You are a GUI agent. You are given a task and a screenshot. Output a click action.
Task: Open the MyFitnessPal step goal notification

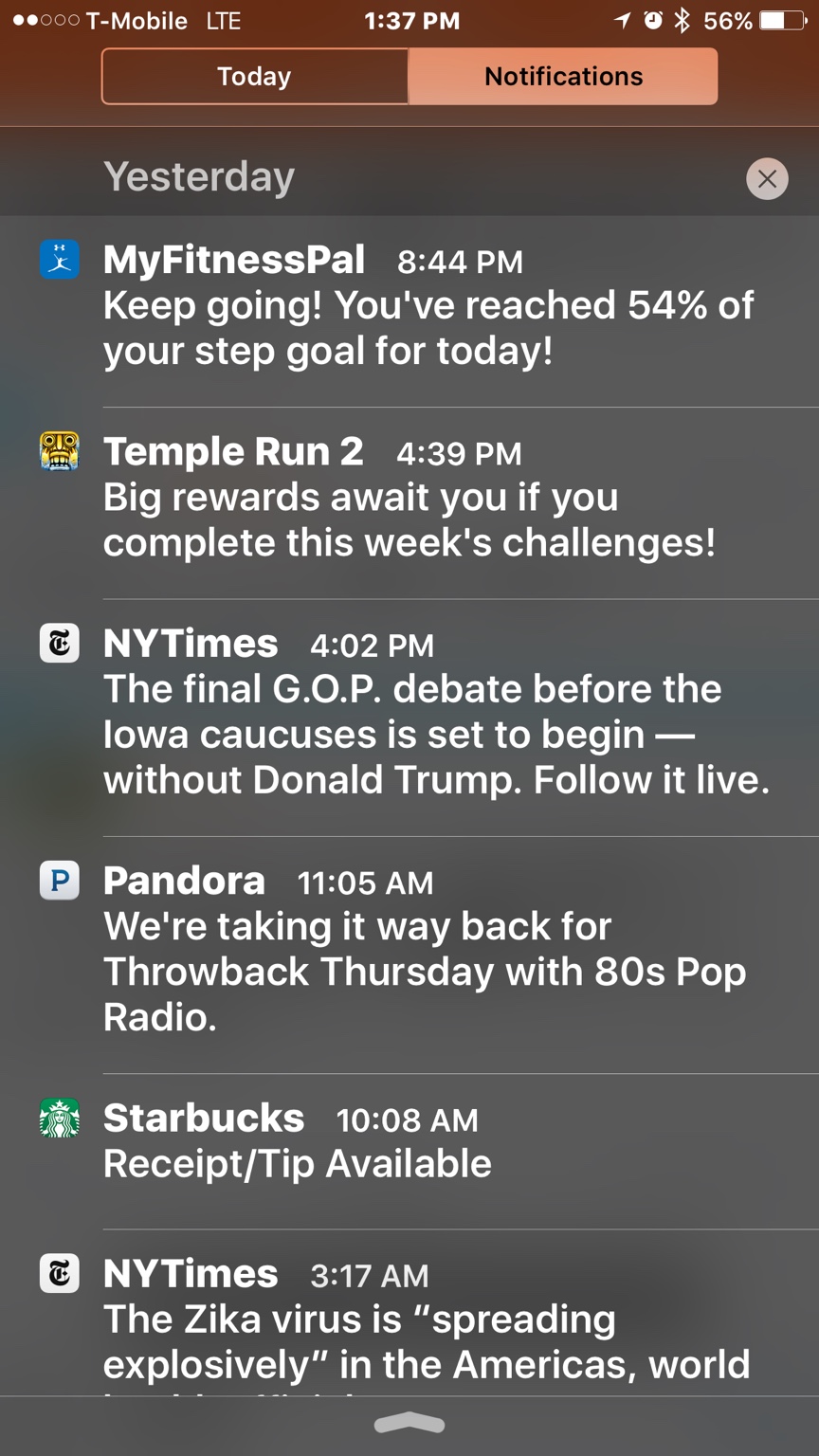click(409, 312)
